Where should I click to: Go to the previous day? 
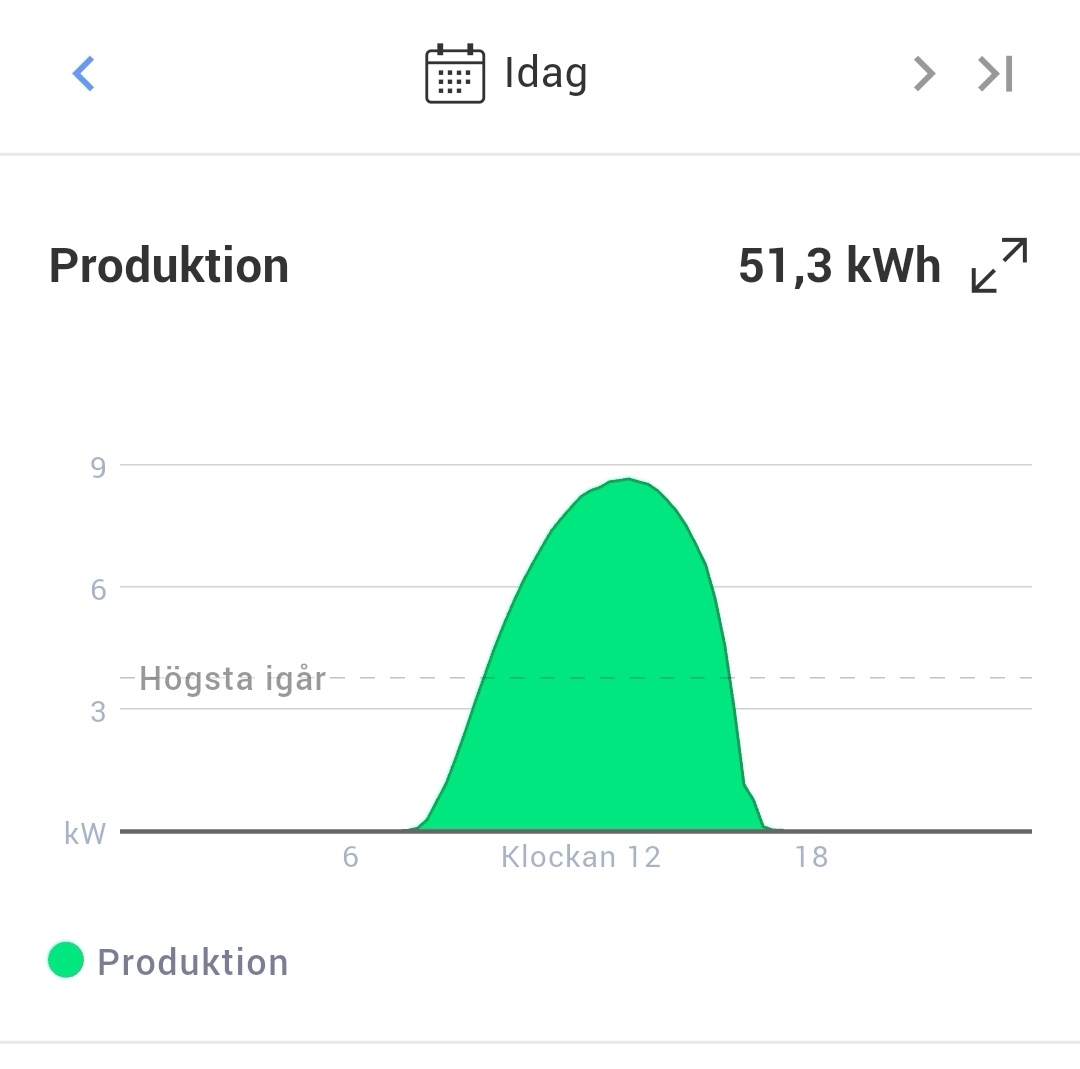point(84,74)
